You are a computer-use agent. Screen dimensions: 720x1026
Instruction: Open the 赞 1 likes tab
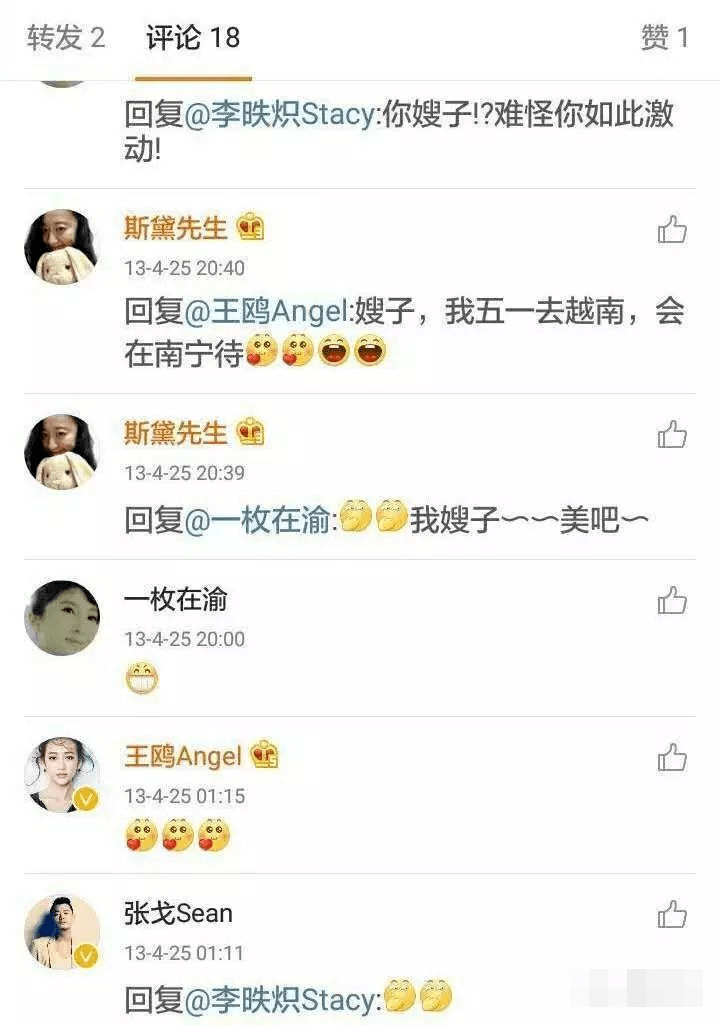[x=665, y=38]
